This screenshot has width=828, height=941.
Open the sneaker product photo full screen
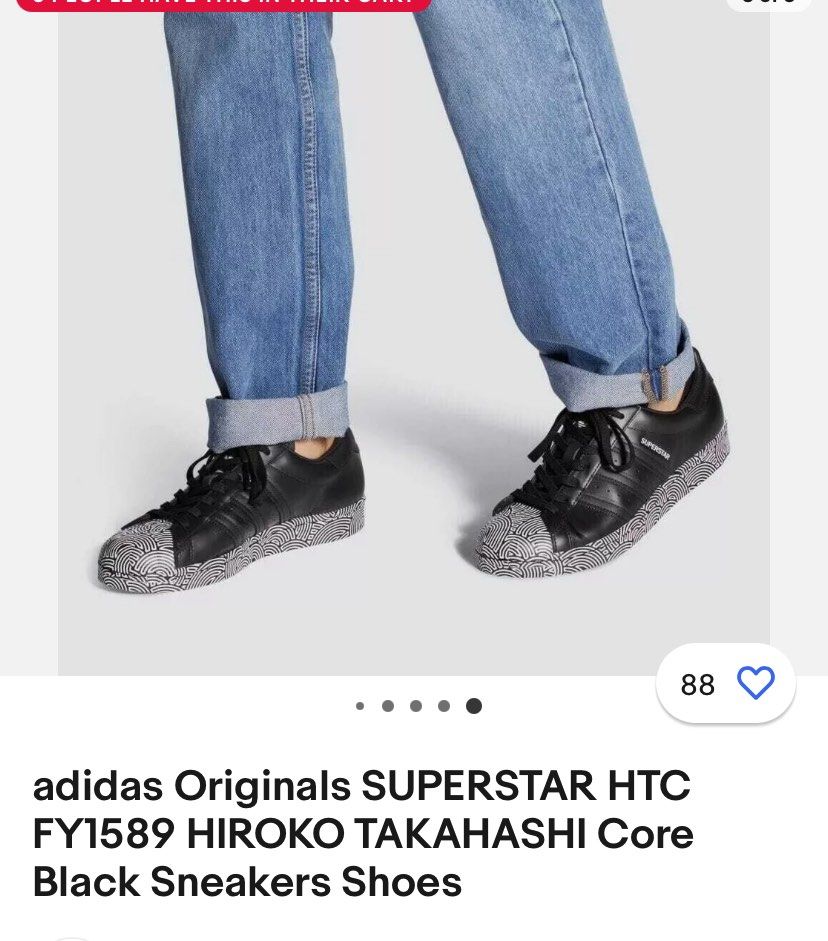pyautogui.click(x=414, y=340)
